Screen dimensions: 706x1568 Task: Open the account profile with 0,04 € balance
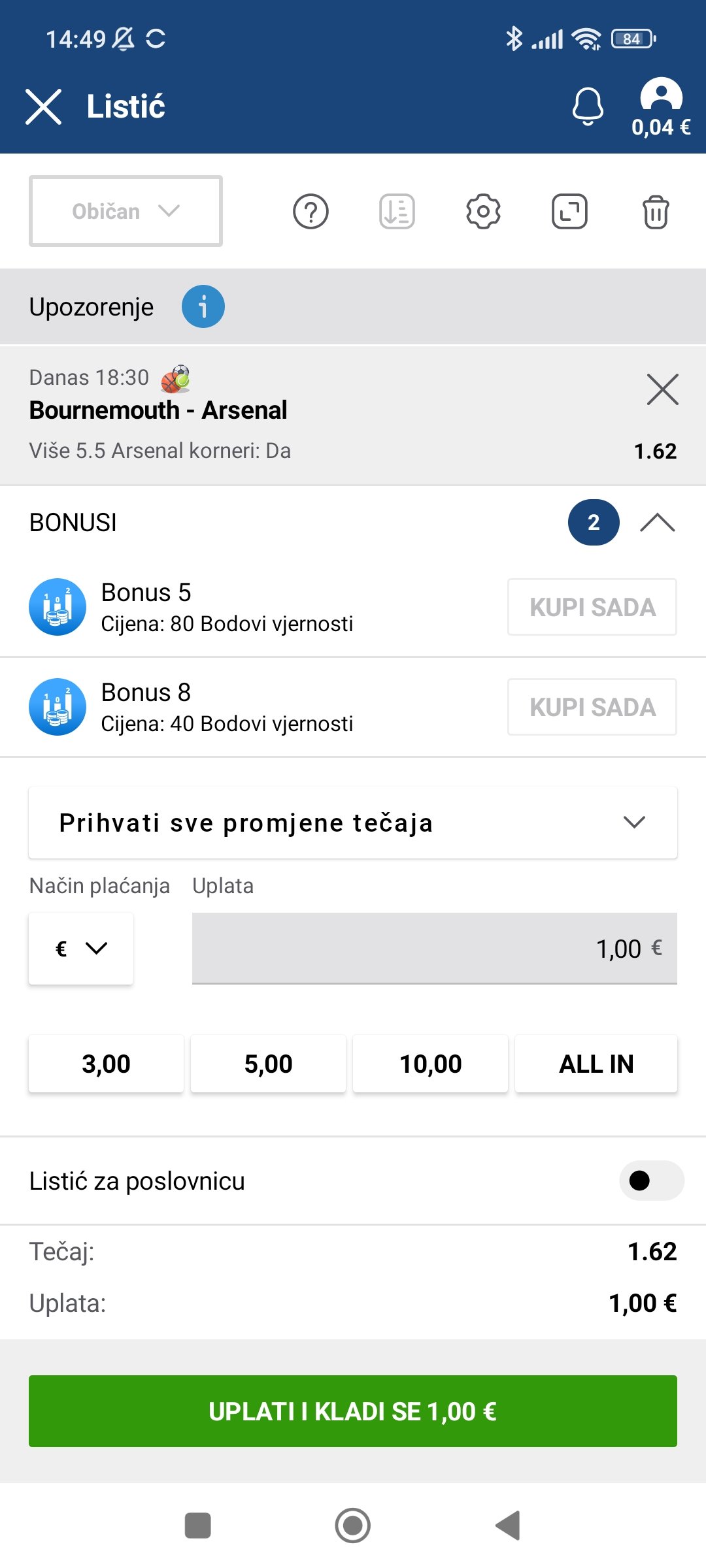click(661, 107)
